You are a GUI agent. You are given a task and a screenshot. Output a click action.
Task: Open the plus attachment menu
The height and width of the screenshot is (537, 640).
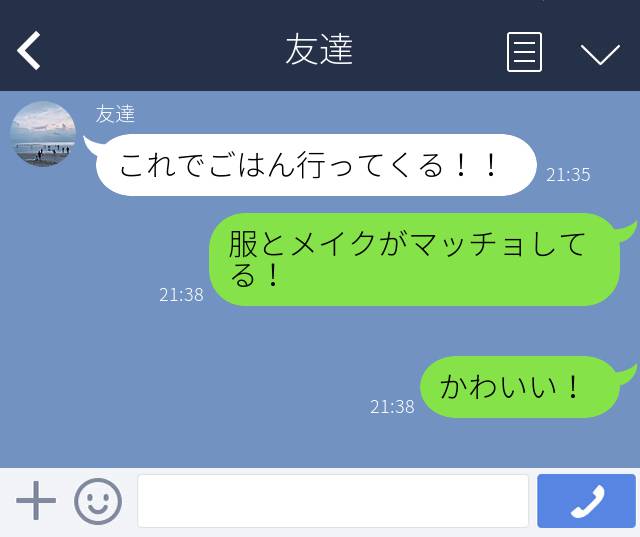click(x=36, y=501)
